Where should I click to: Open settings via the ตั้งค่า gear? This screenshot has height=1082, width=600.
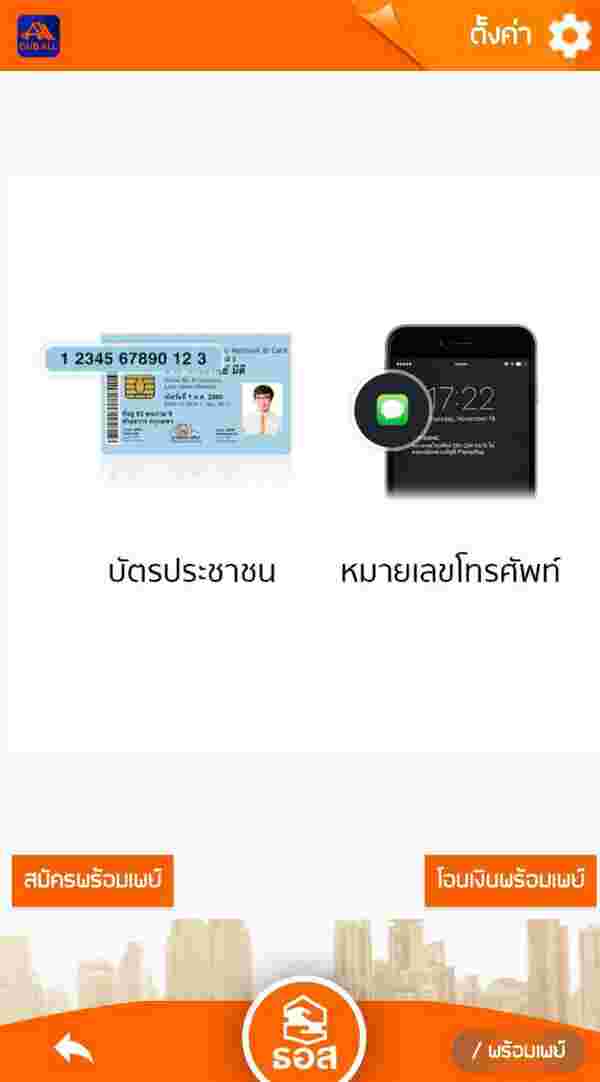(568, 36)
